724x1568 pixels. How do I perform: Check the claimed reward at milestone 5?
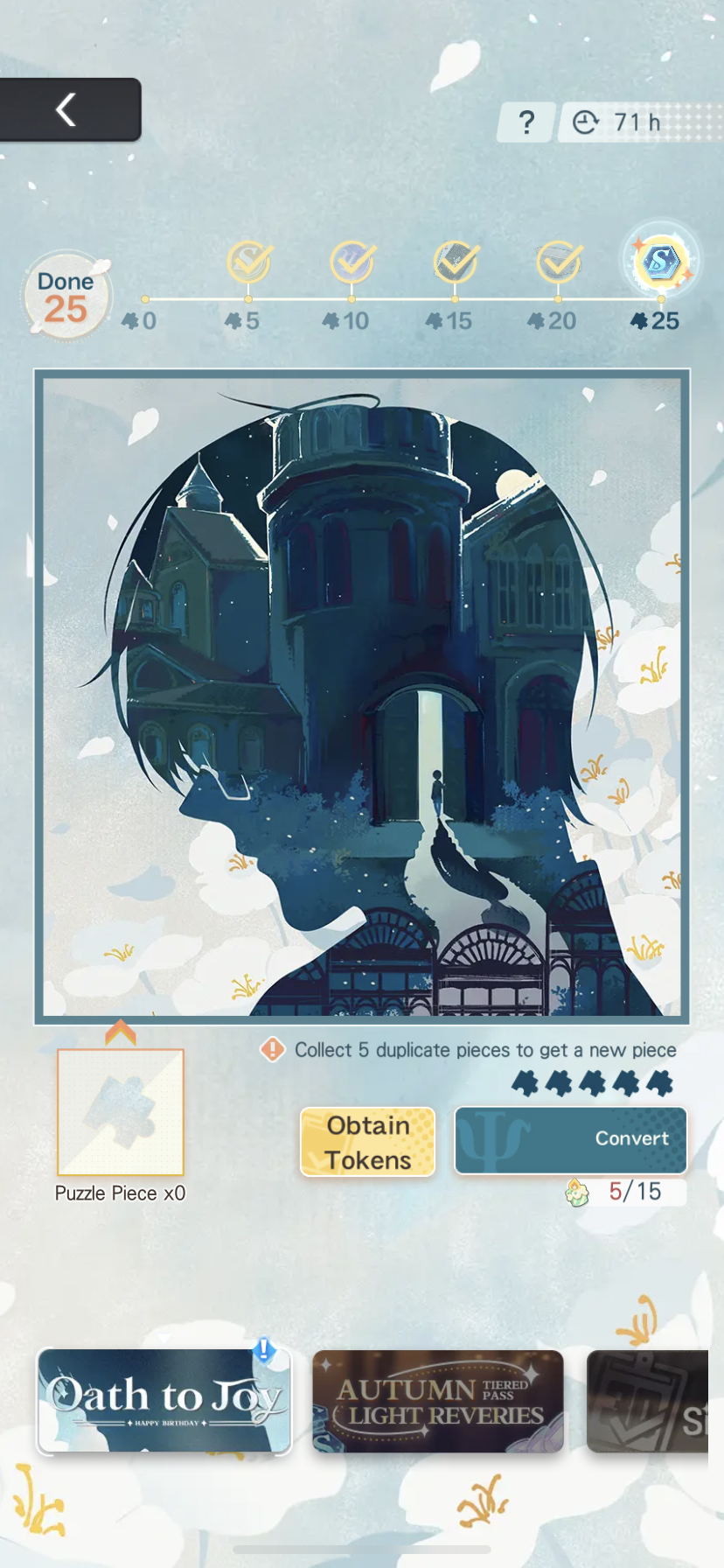point(249,261)
